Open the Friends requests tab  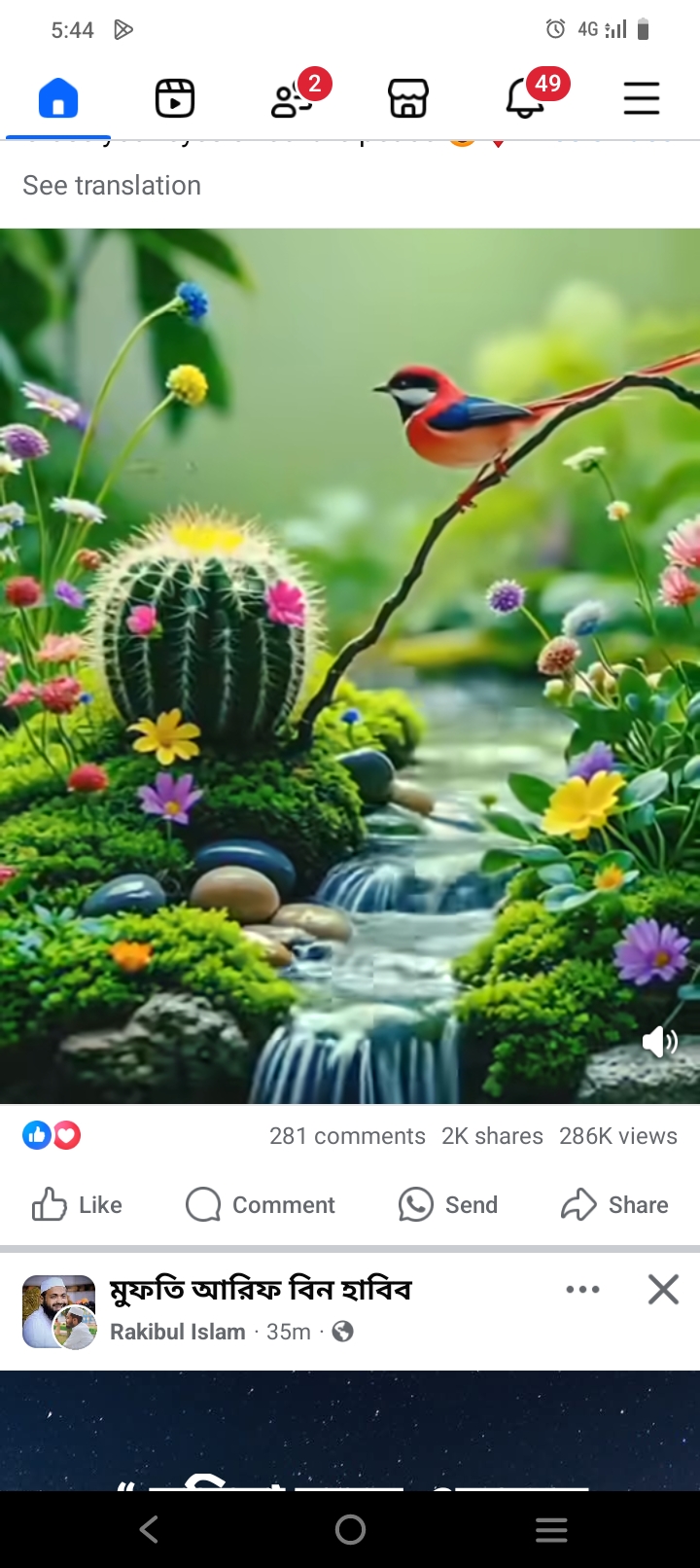pyautogui.click(x=292, y=99)
